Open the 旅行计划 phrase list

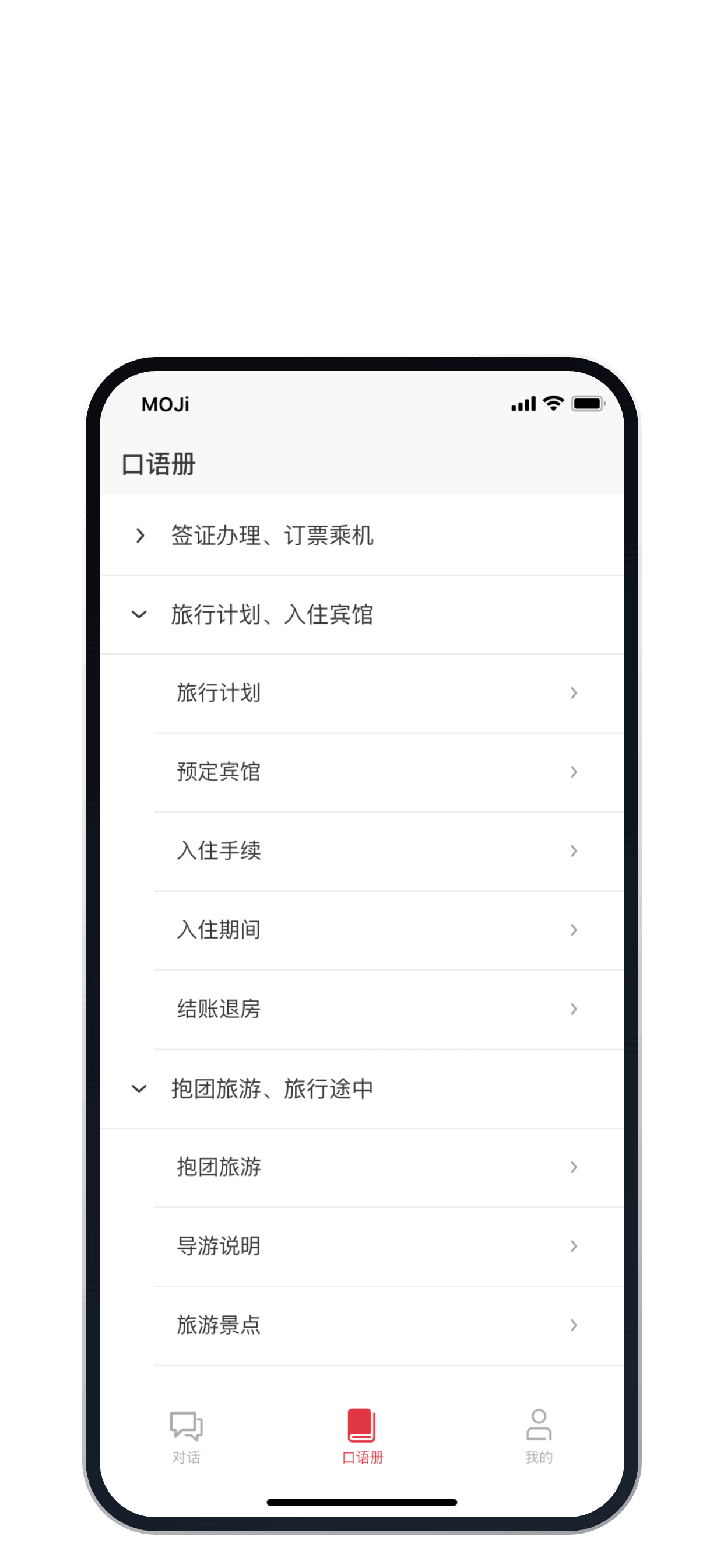tap(389, 694)
